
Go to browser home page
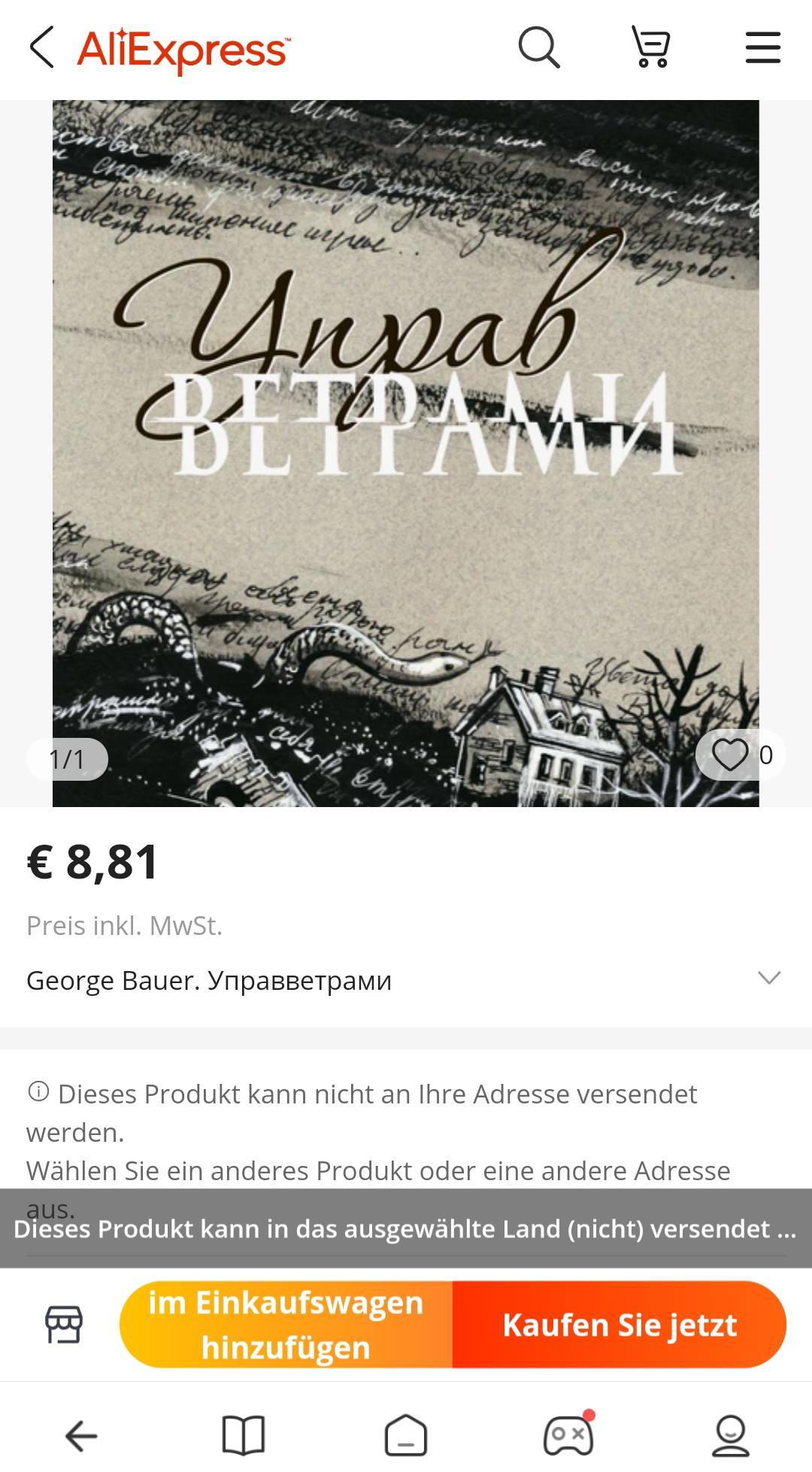406,1435
